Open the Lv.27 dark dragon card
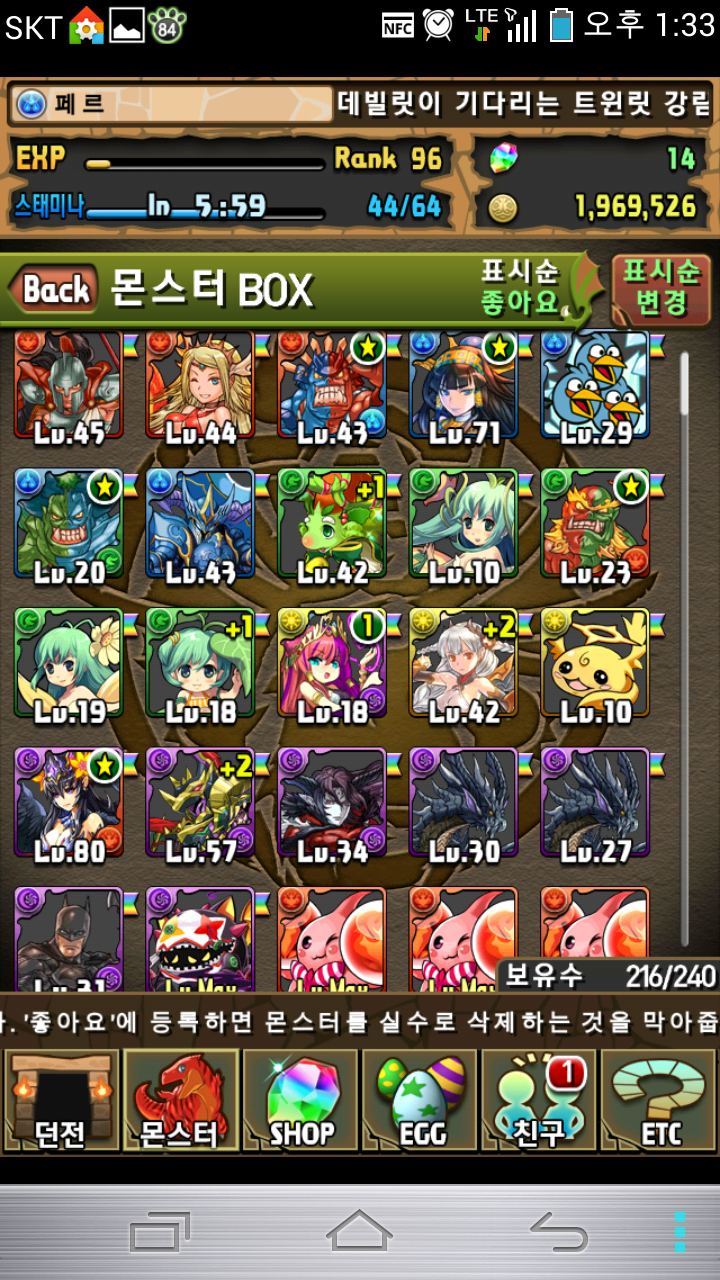720x1280 pixels. coord(596,806)
